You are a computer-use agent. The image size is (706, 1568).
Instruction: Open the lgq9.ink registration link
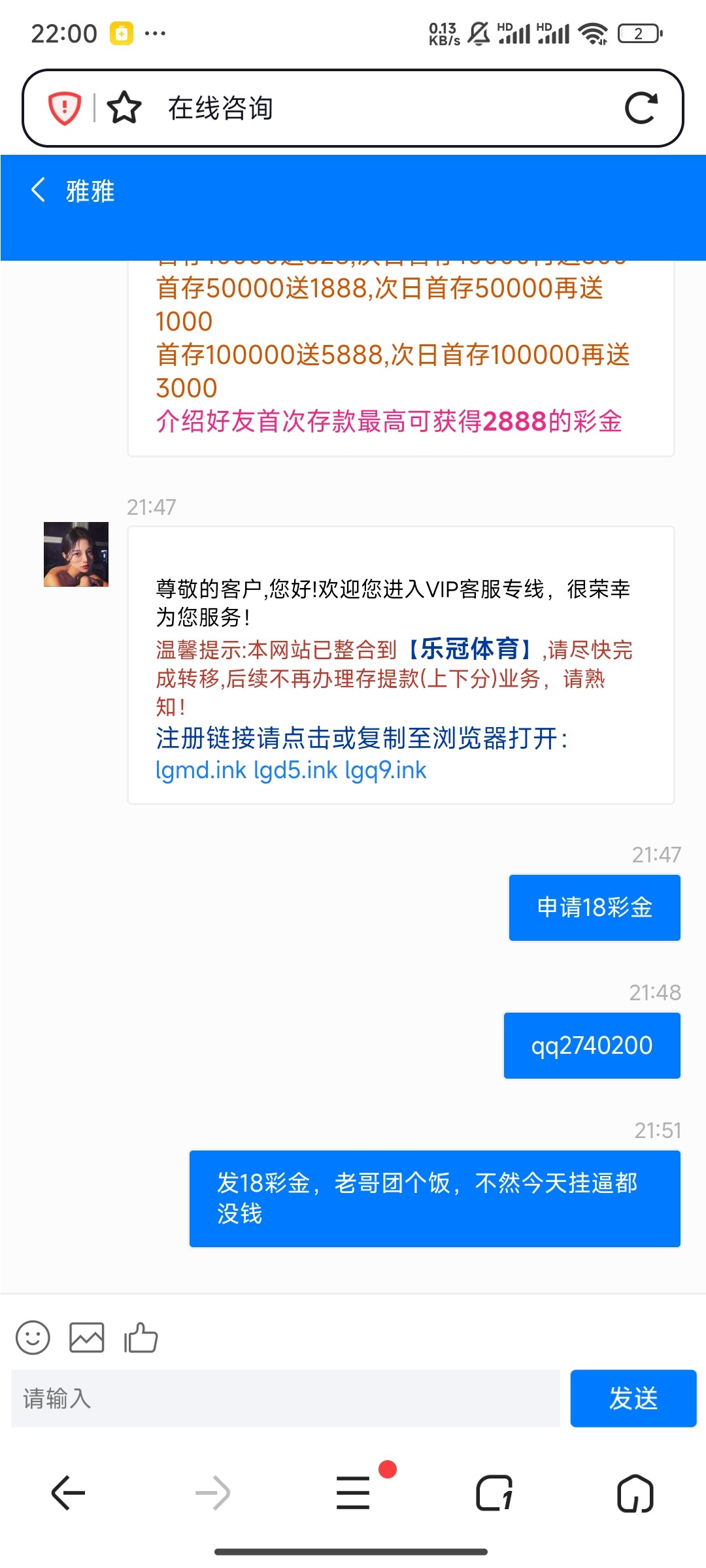pyautogui.click(x=386, y=770)
